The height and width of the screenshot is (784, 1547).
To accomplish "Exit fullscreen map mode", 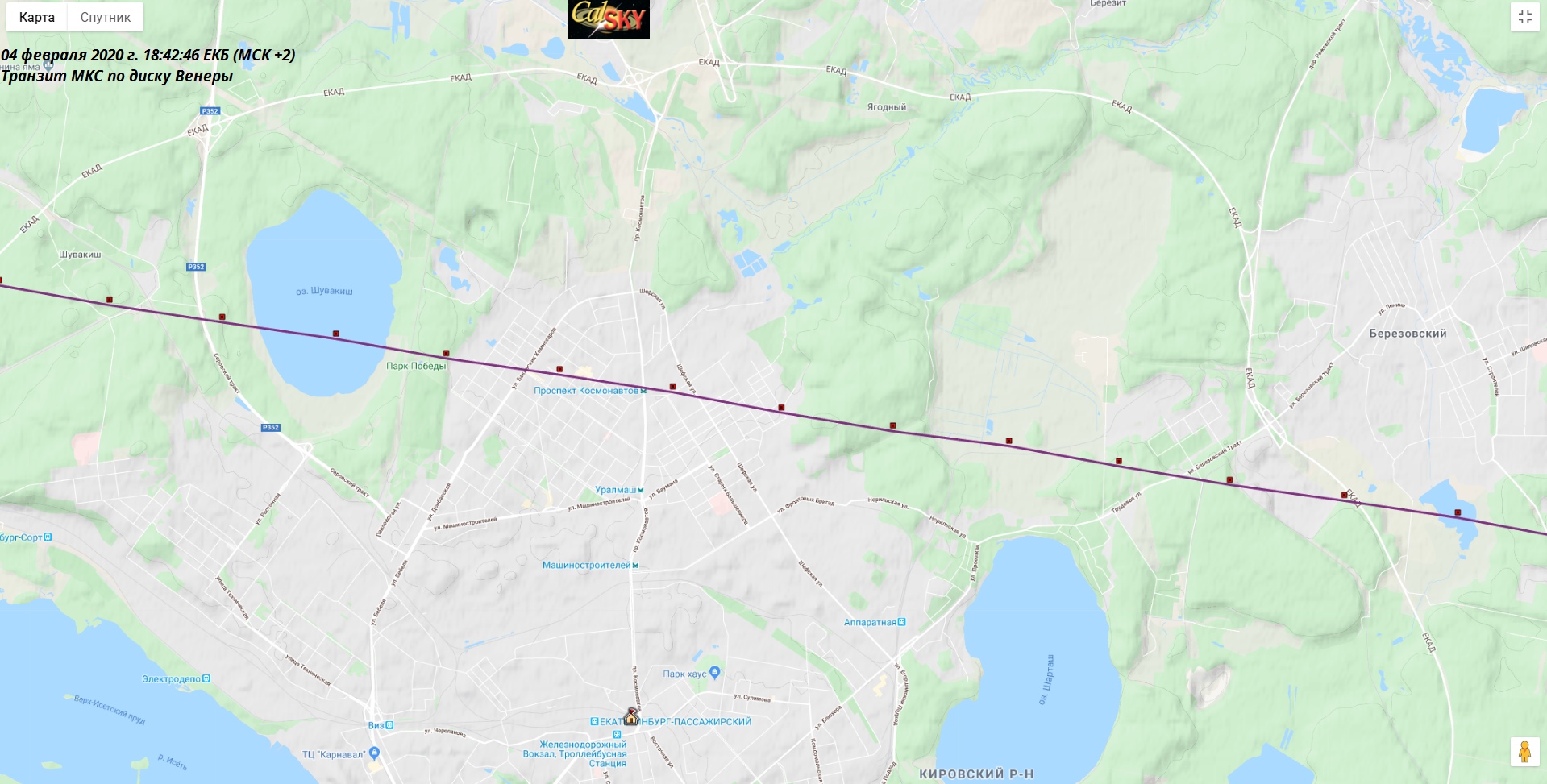I will pyautogui.click(x=1524, y=17).
